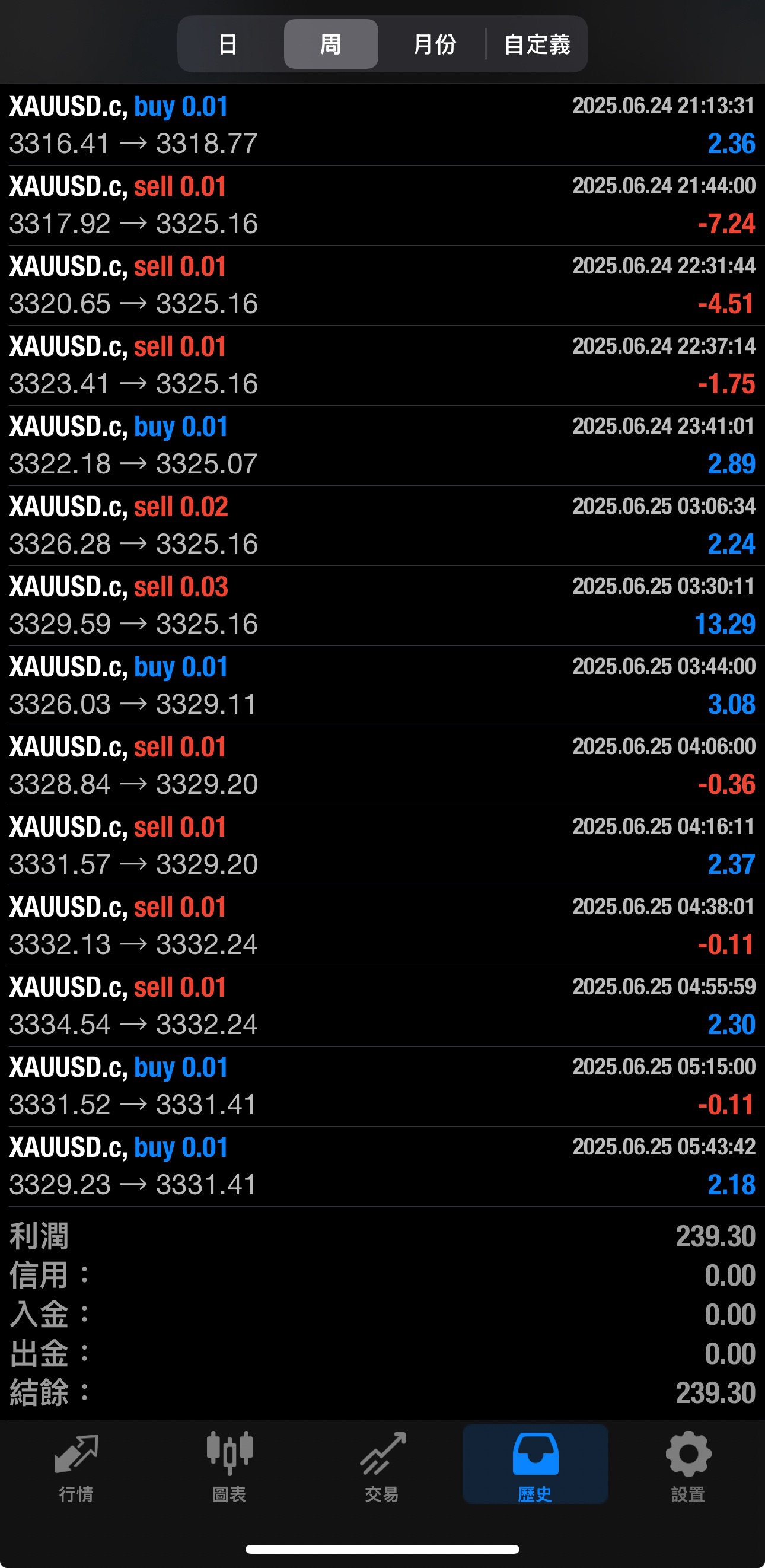
Task: Expand the buy trade closed at 05:43:42
Action: (x=382, y=1166)
